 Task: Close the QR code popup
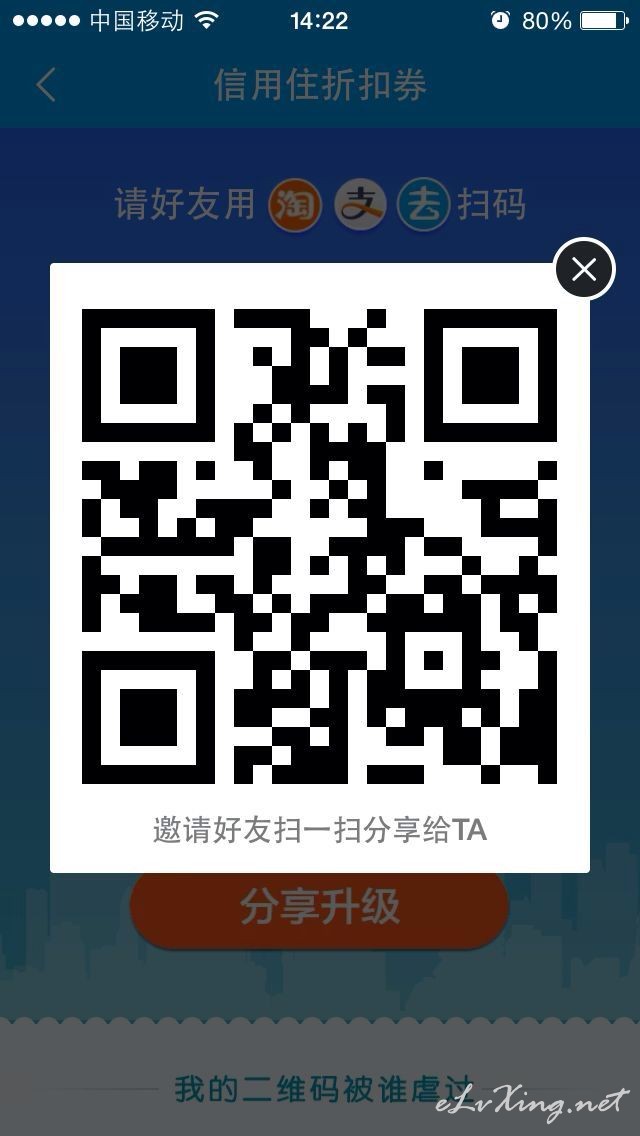(584, 269)
